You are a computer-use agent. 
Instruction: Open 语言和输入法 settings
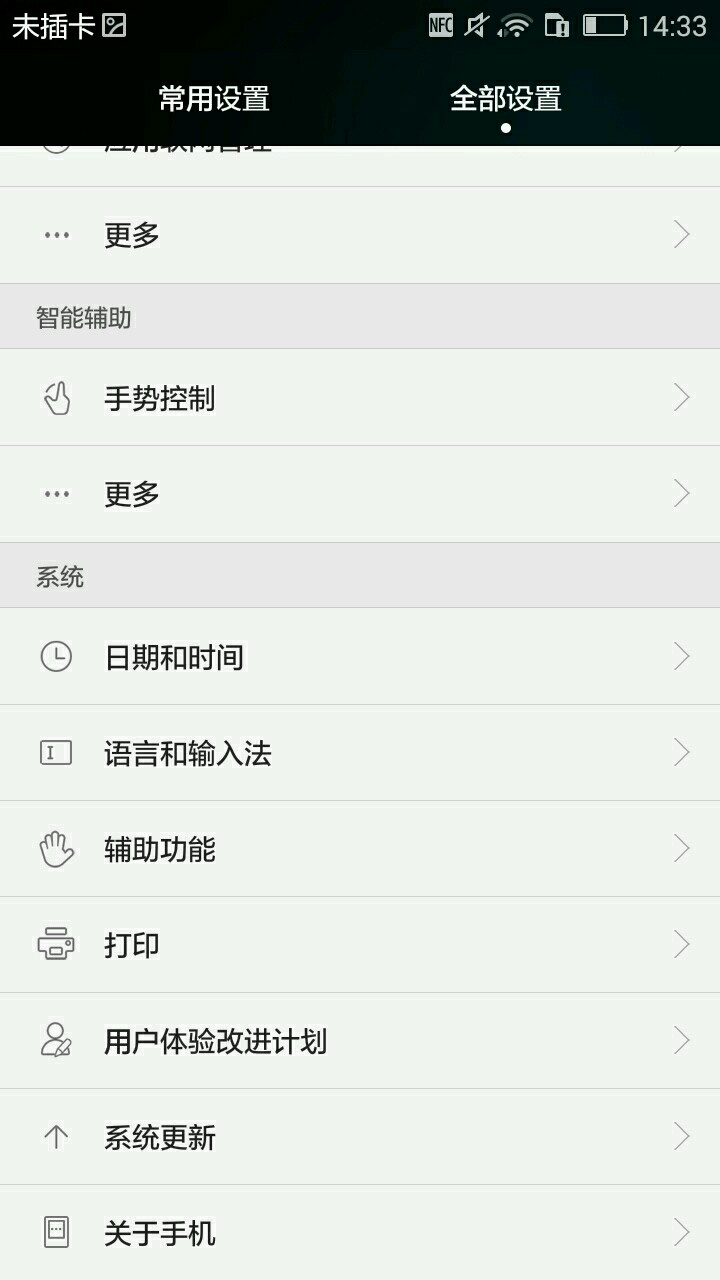360,753
